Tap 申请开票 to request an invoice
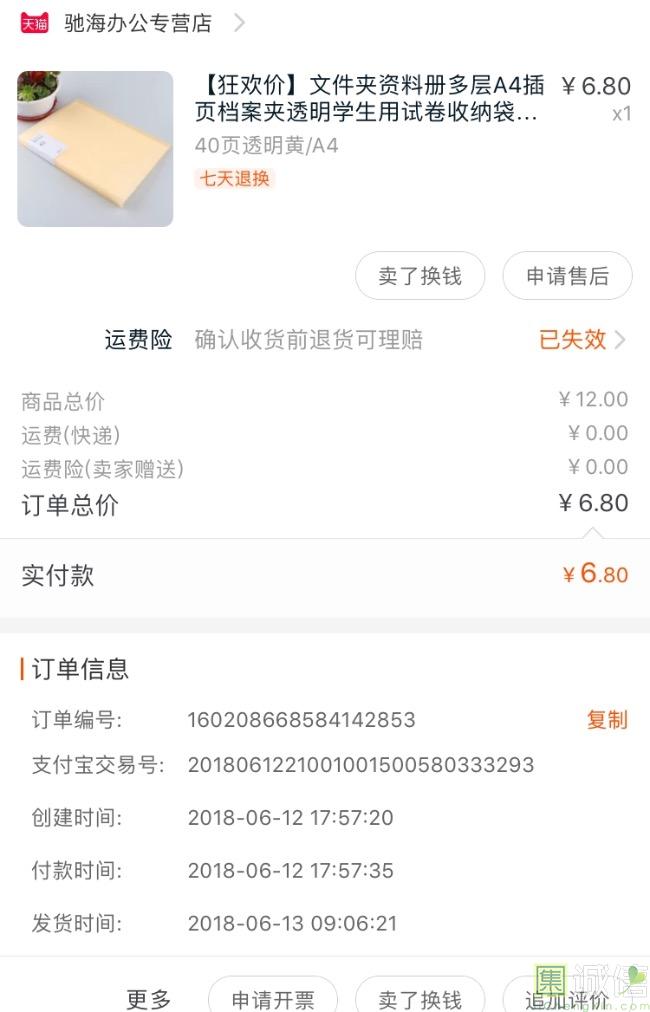650x1012 pixels. click(273, 998)
